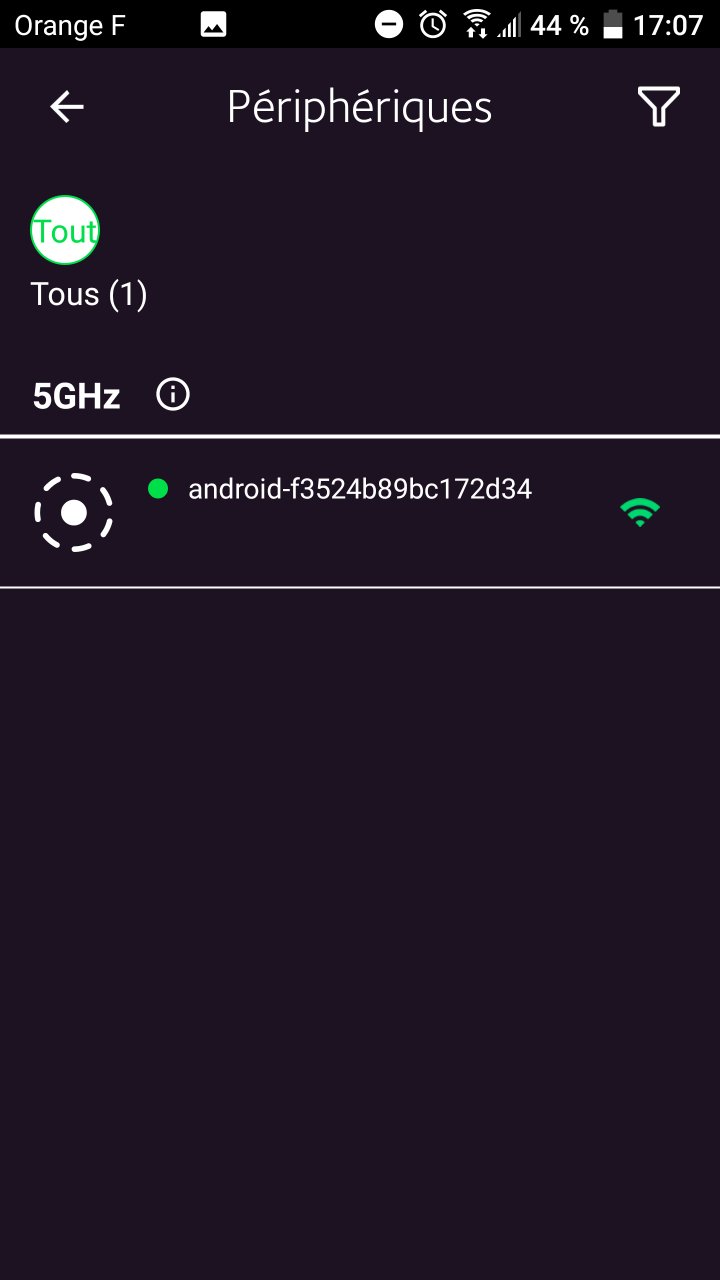Click the back arrow to return
720x1280 pixels.
(66, 106)
